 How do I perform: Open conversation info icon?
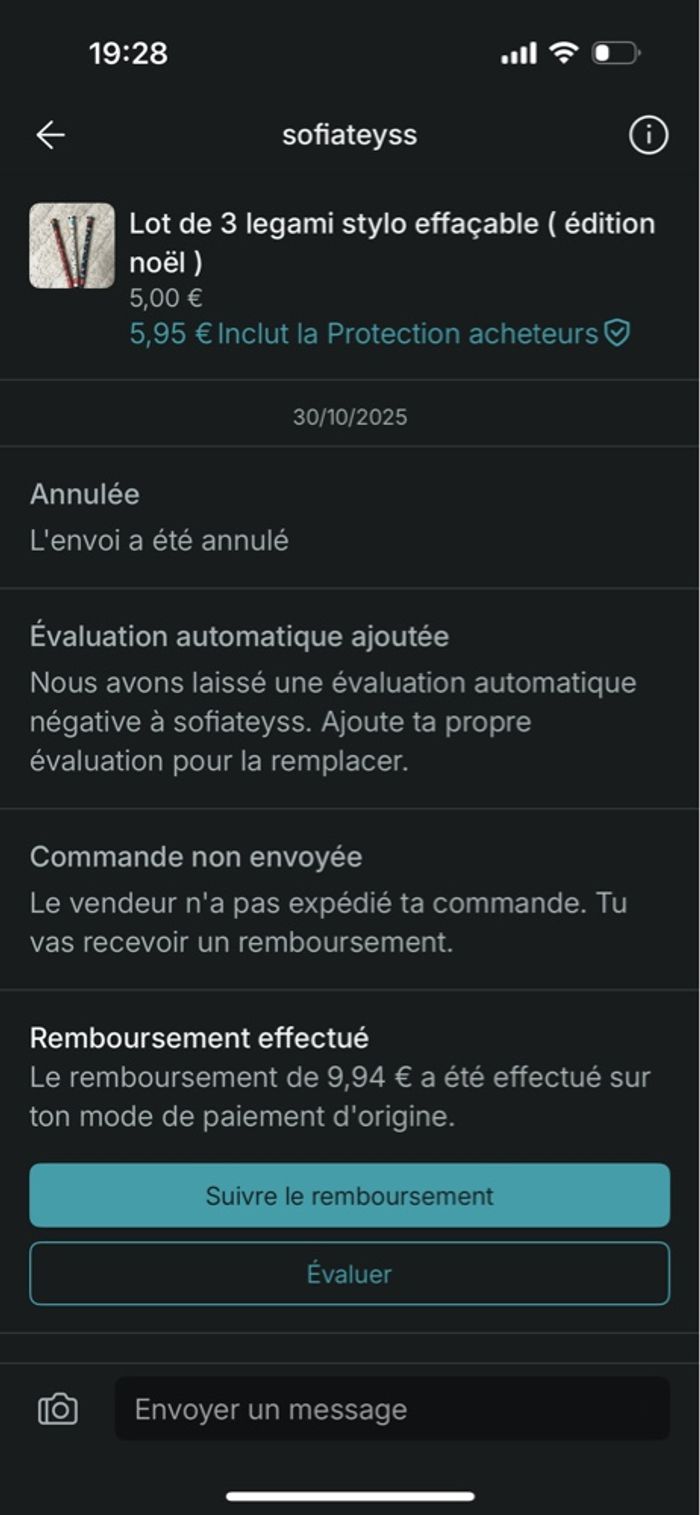coord(648,135)
